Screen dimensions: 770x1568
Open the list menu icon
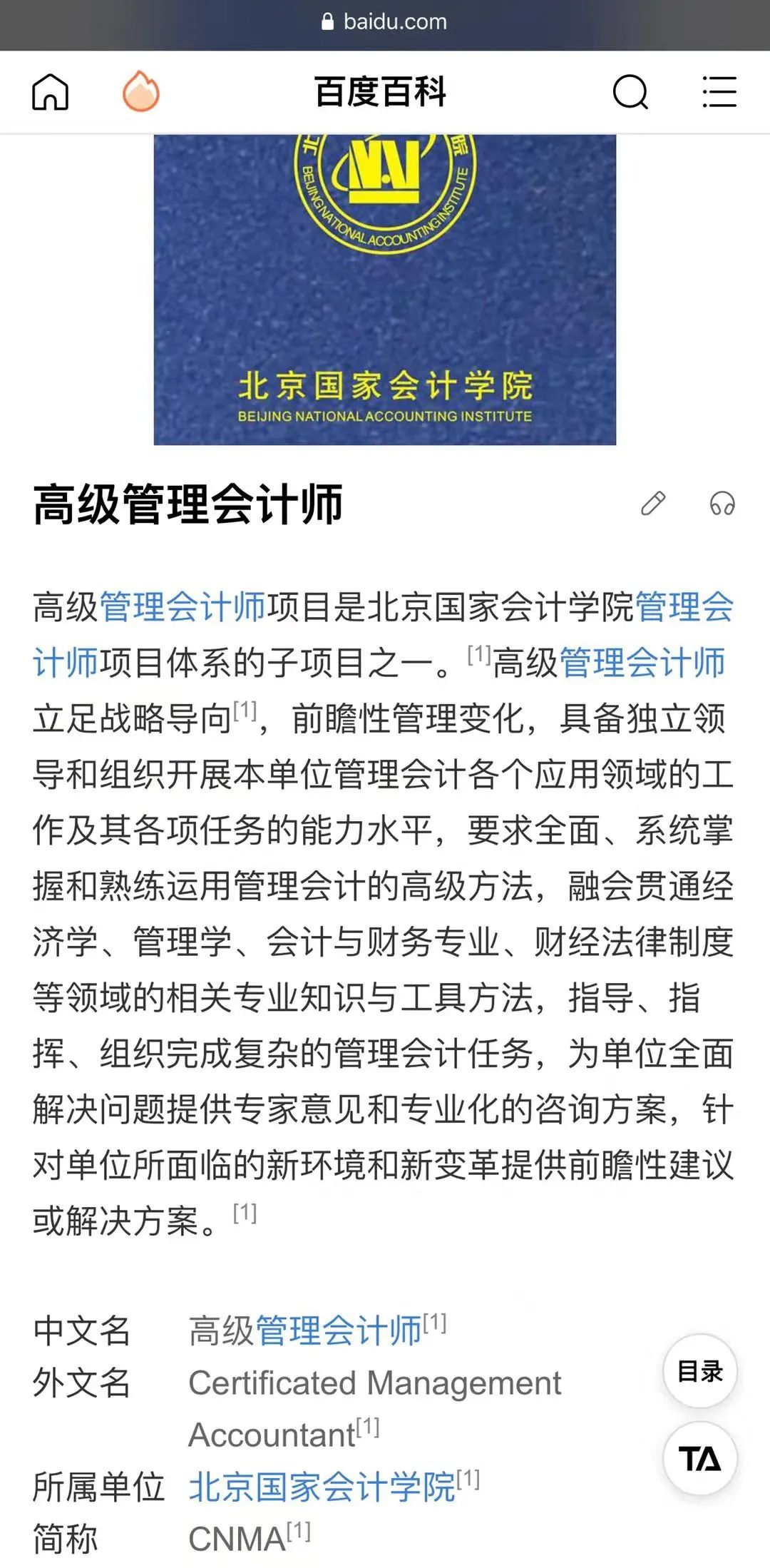coord(719,92)
